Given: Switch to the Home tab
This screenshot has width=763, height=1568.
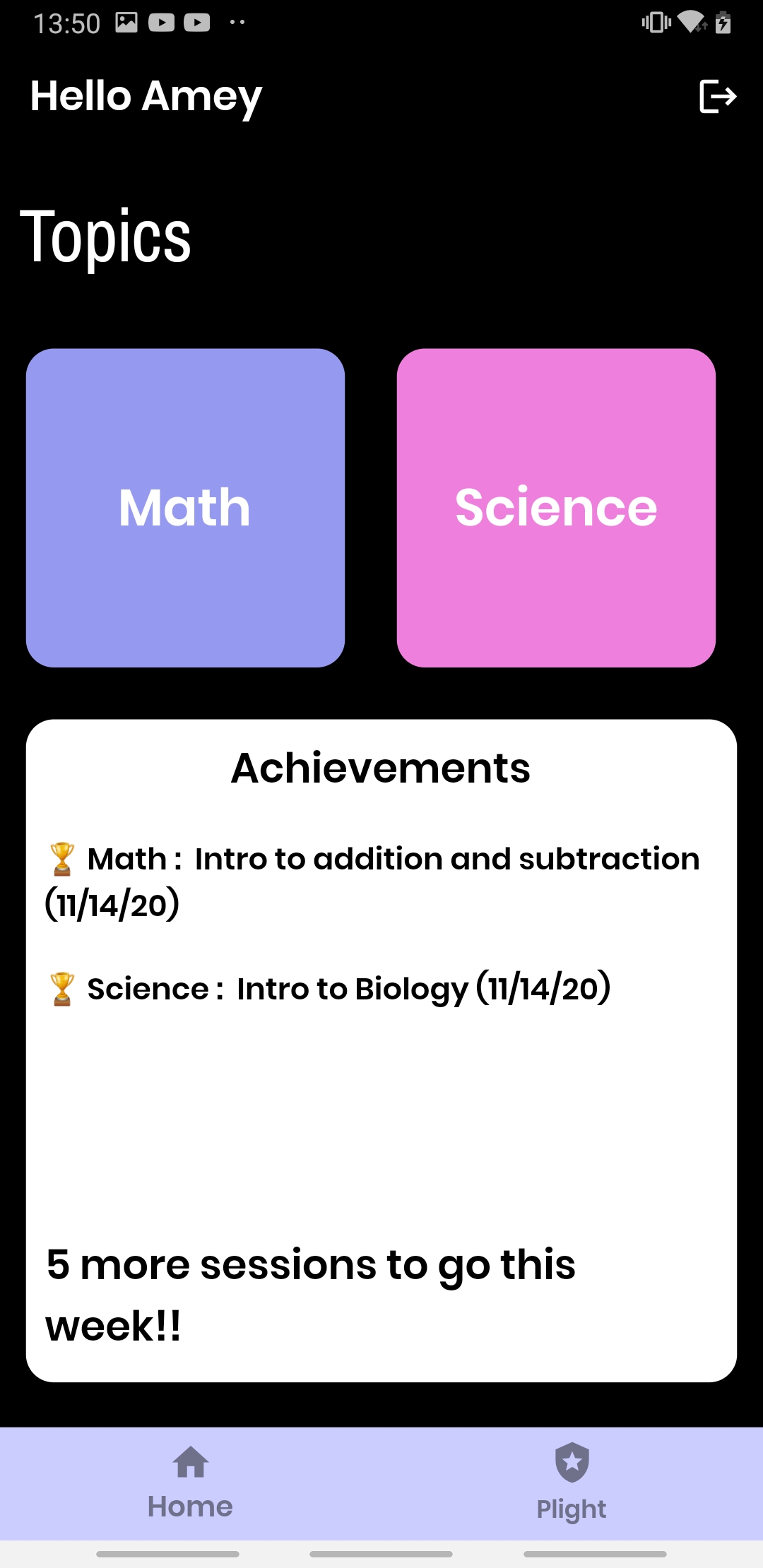Looking at the screenshot, I should coord(190,1483).
